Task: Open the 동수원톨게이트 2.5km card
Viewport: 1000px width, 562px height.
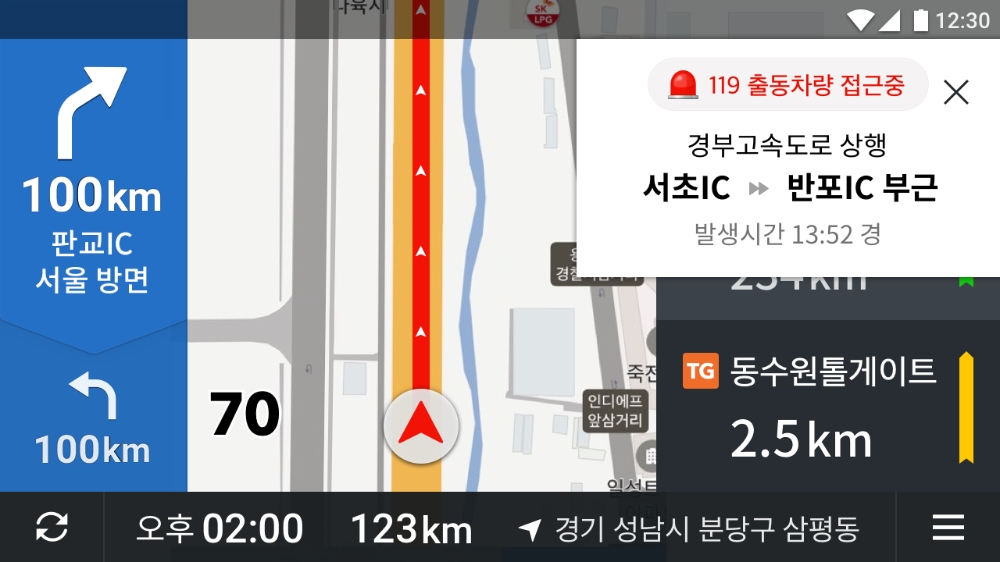Action: click(828, 408)
